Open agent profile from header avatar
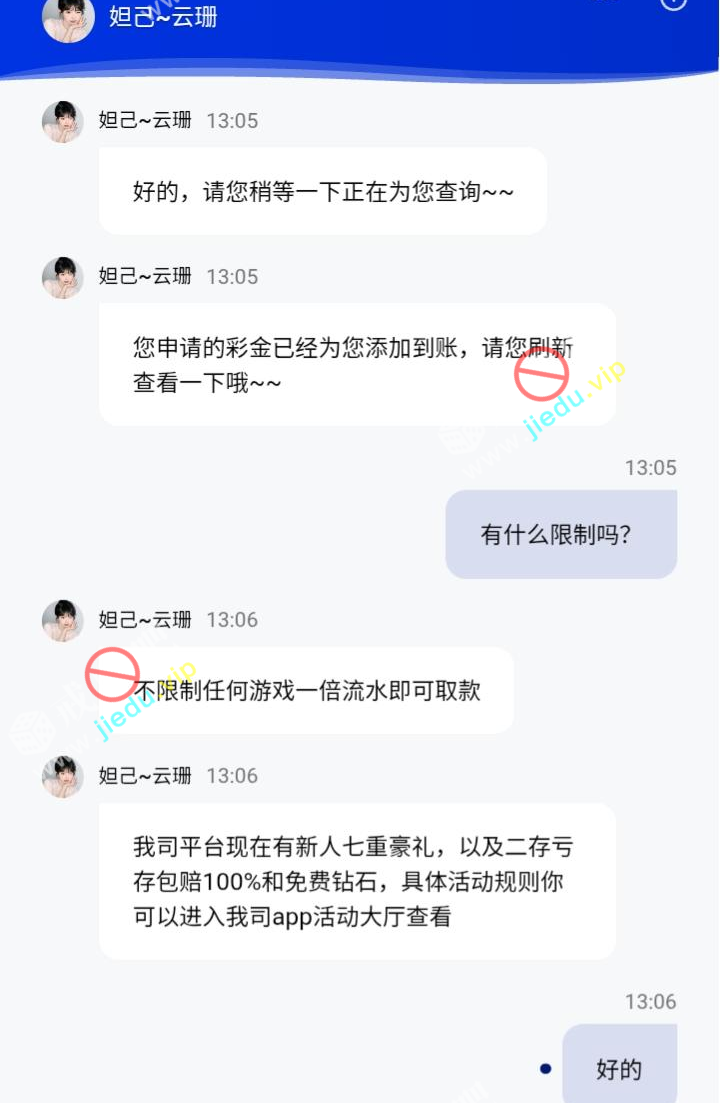720x1103 pixels. [x=68, y=18]
